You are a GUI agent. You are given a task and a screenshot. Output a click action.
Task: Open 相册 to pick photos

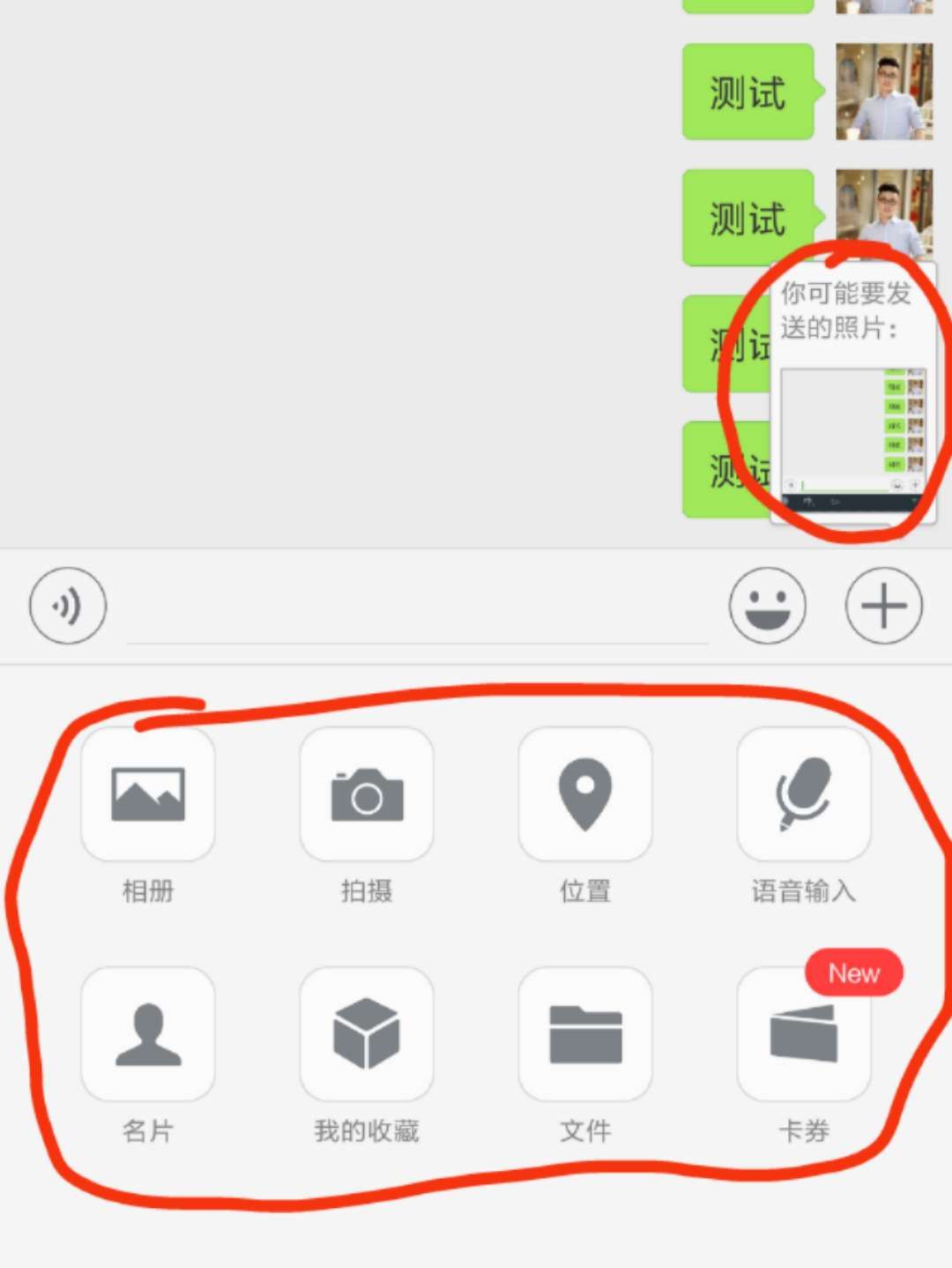(x=148, y=794)
